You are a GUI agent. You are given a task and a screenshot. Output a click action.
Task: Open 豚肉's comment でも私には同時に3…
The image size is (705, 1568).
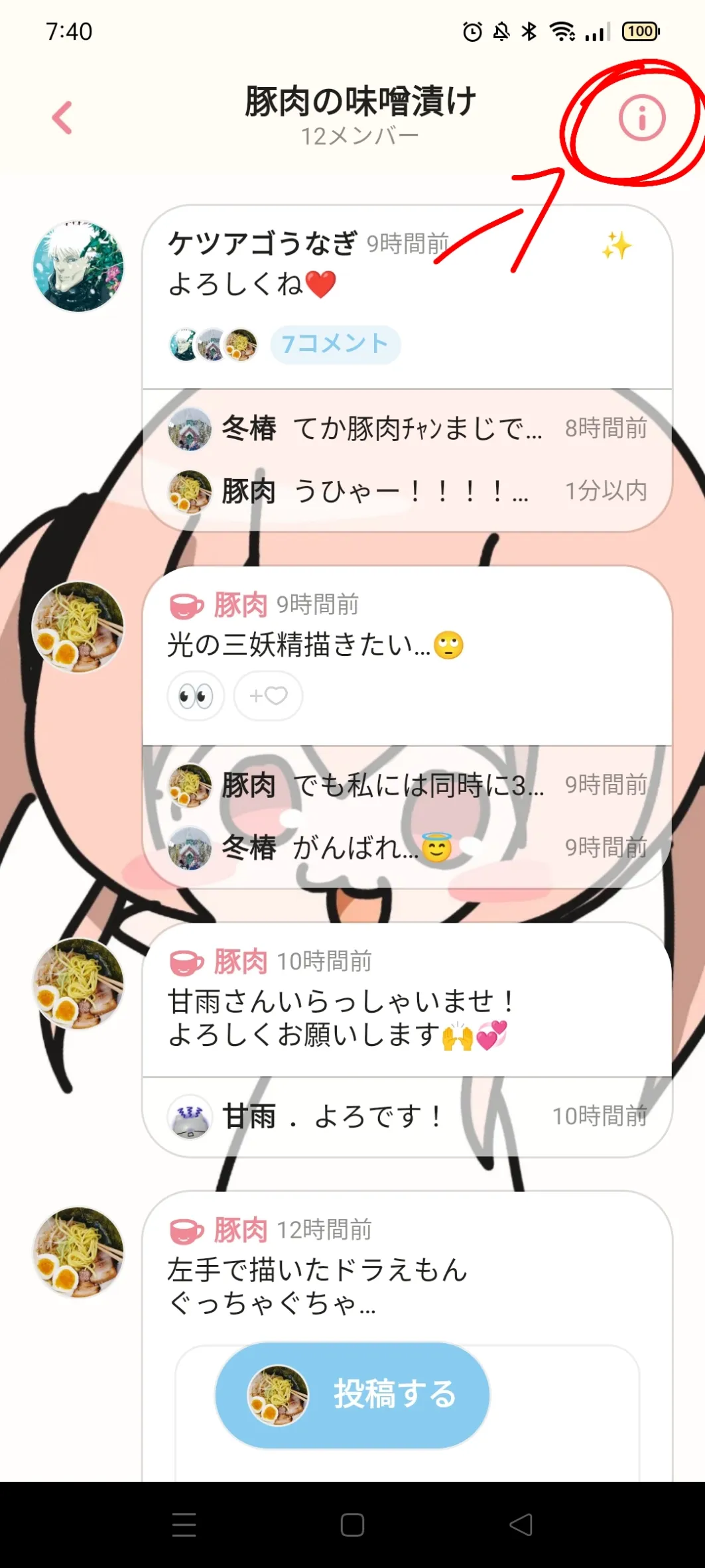coord(407,785)
